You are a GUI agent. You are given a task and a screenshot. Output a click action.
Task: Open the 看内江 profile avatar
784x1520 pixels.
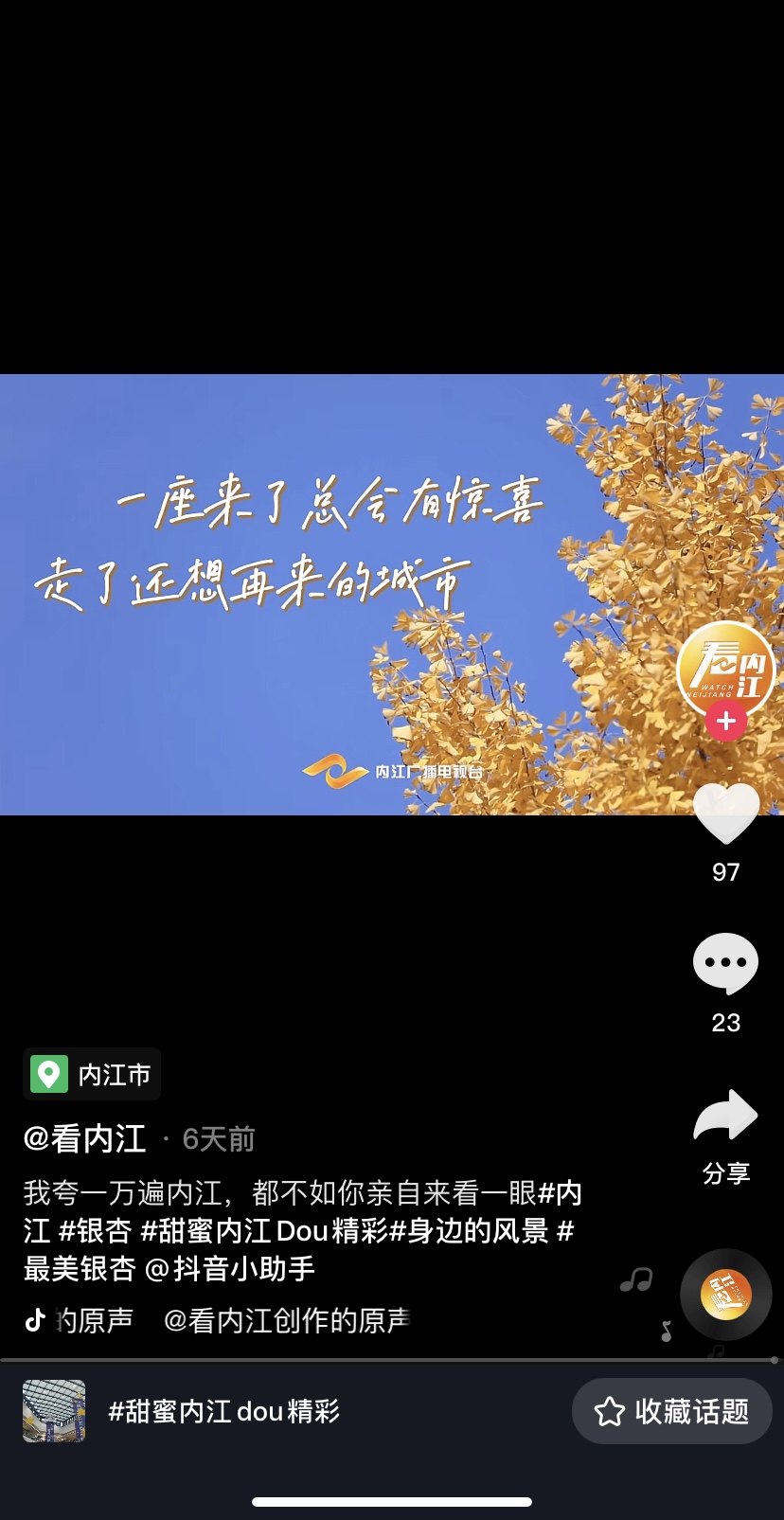[x=725, y=669]
